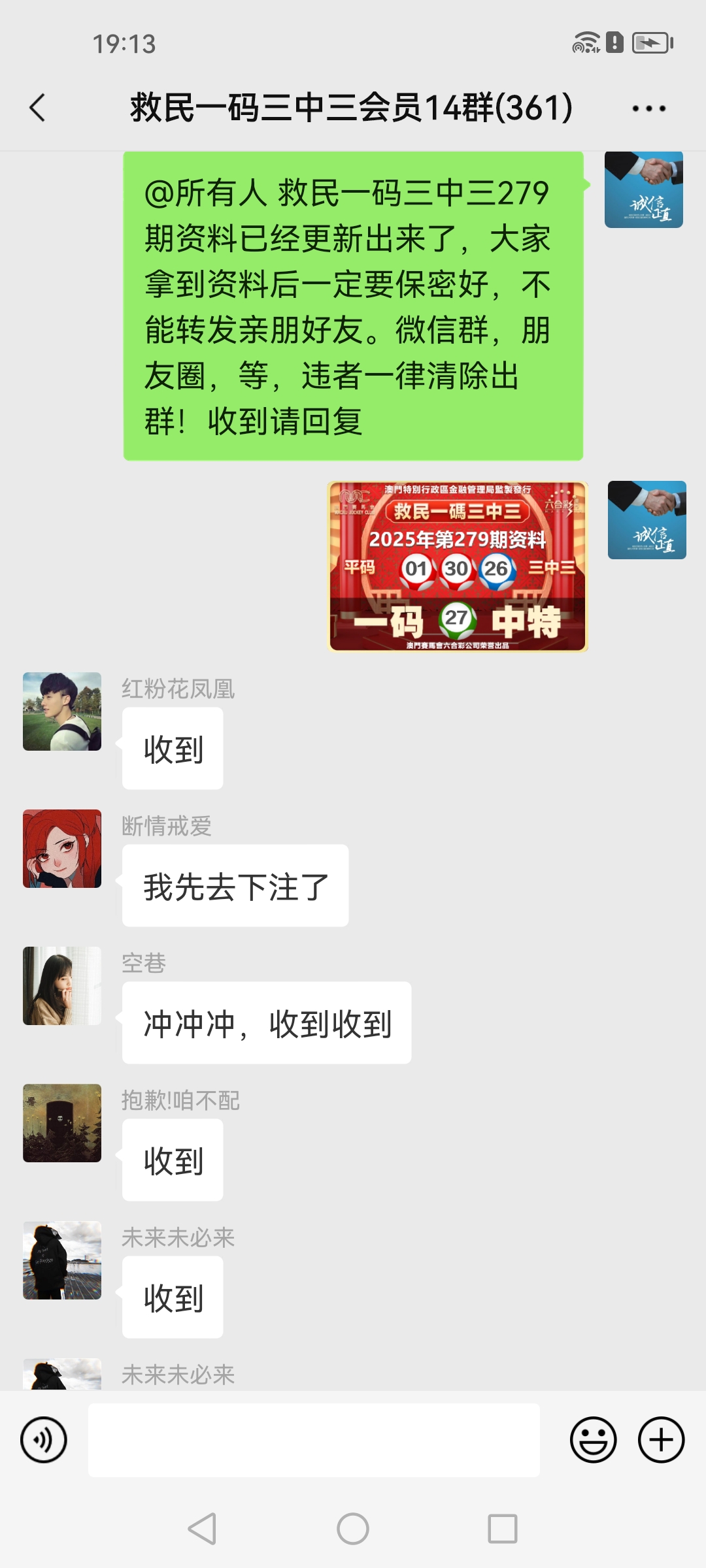Open the shared 279期资料 picture
706x1568 pixels.
coord(457,566)
